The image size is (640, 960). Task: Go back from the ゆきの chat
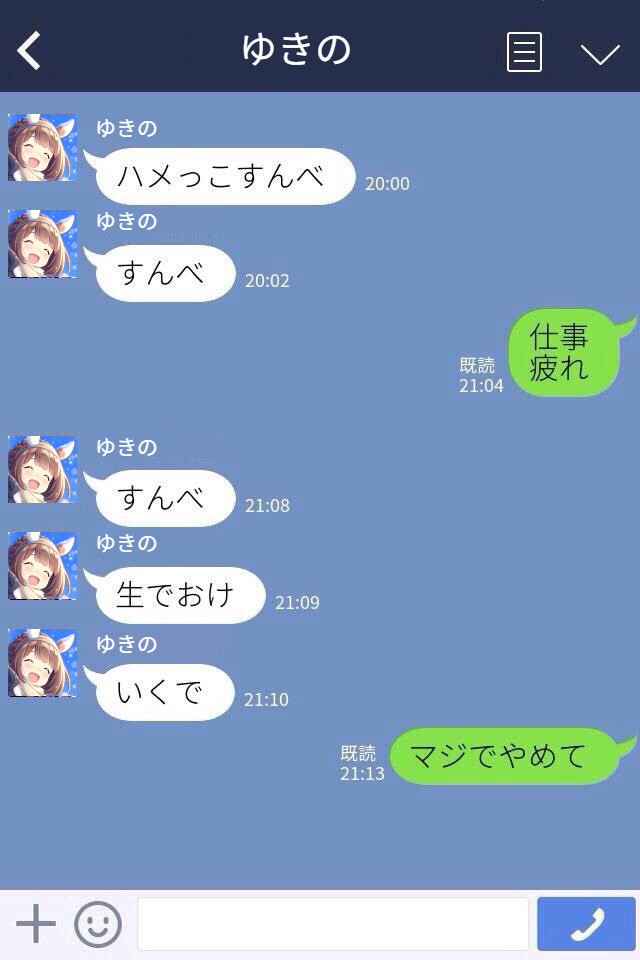click(30, 50)
